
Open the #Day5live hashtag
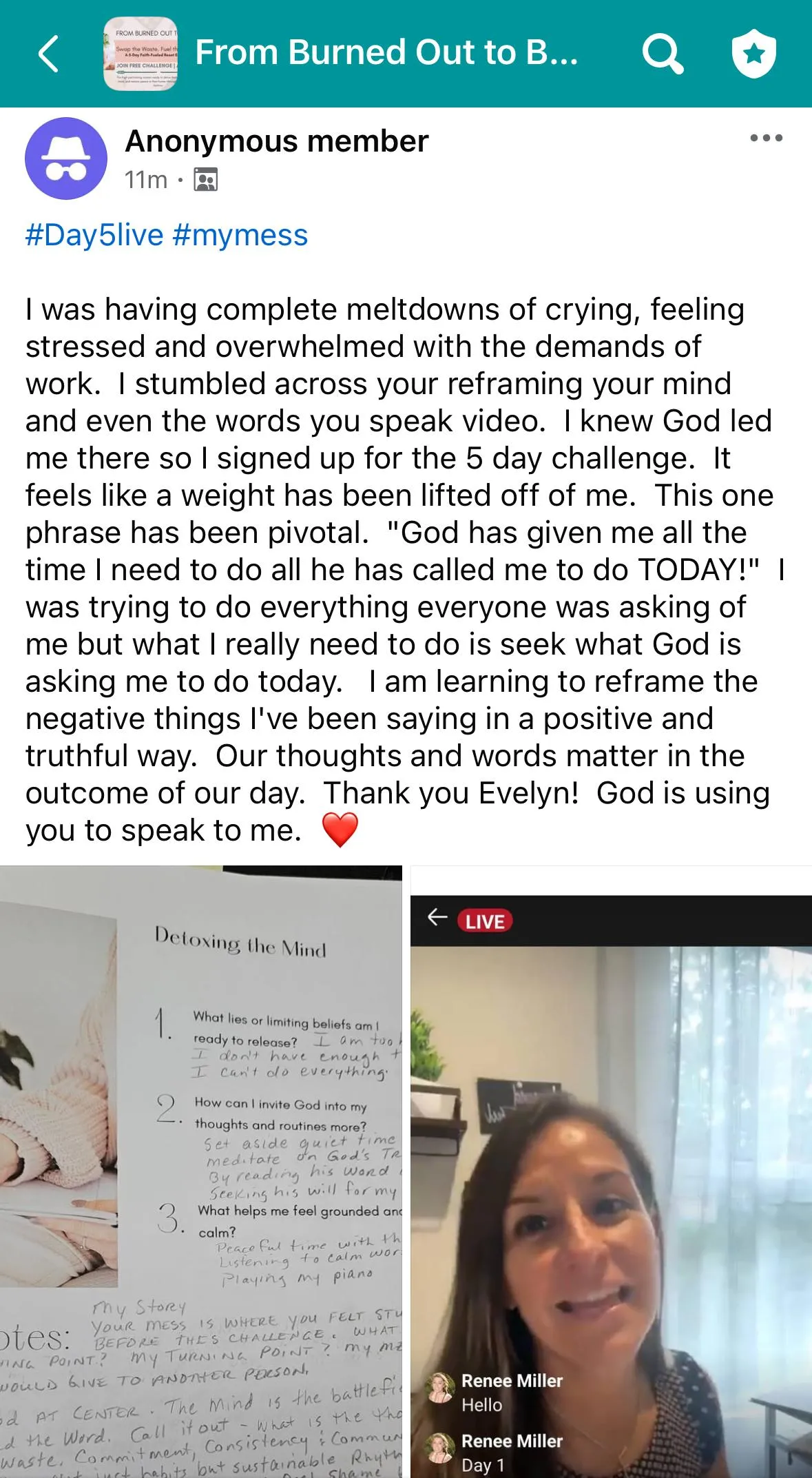coord(94,236)
